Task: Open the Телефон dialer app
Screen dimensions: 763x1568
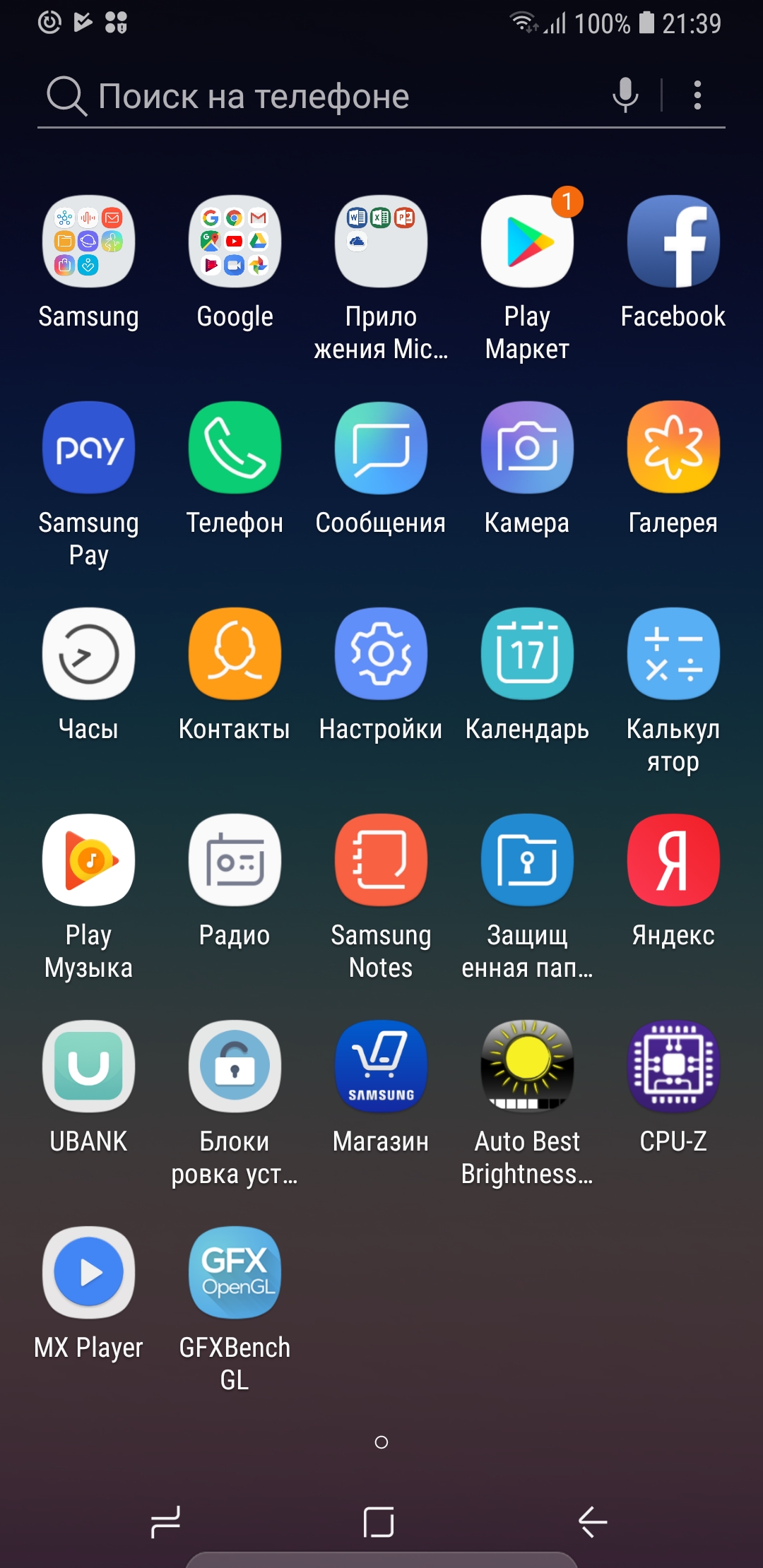Action: tap(235, 448)
